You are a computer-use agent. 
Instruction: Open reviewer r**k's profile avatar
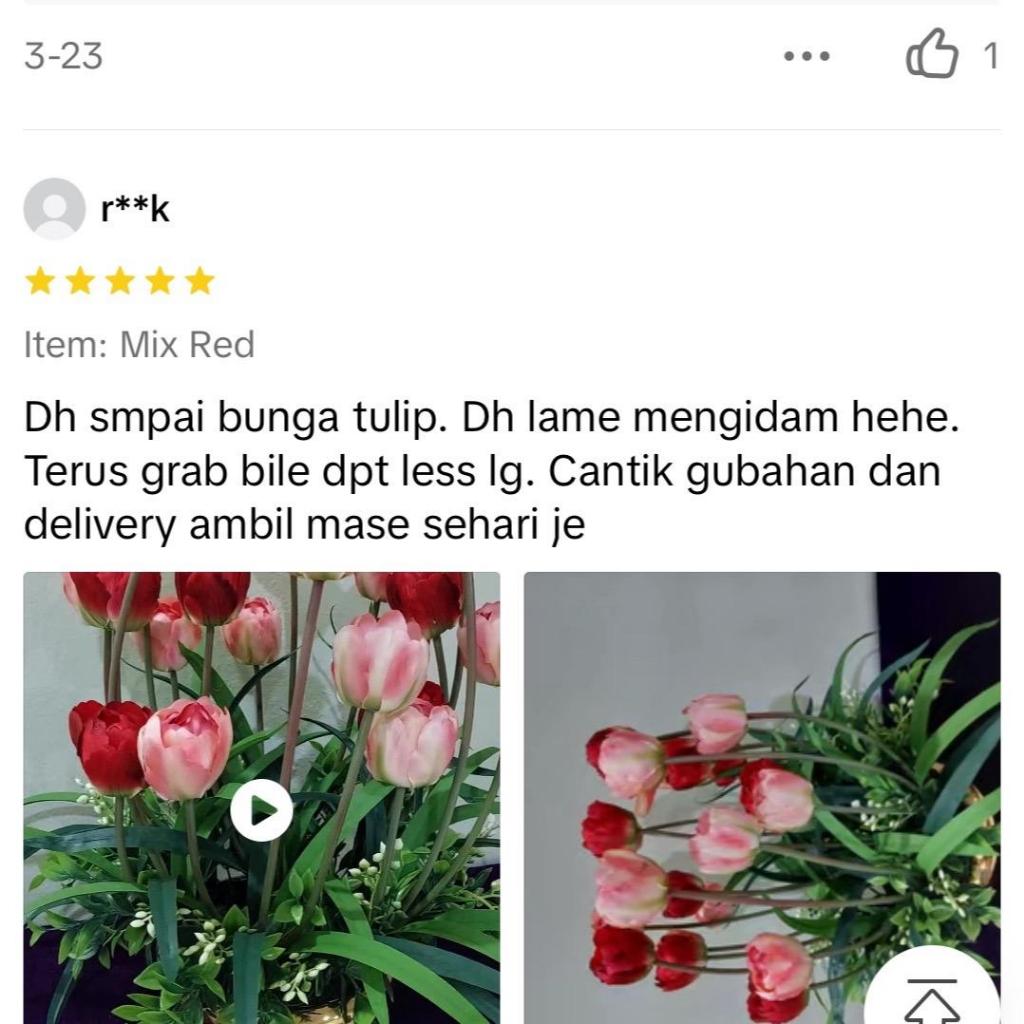54,209
